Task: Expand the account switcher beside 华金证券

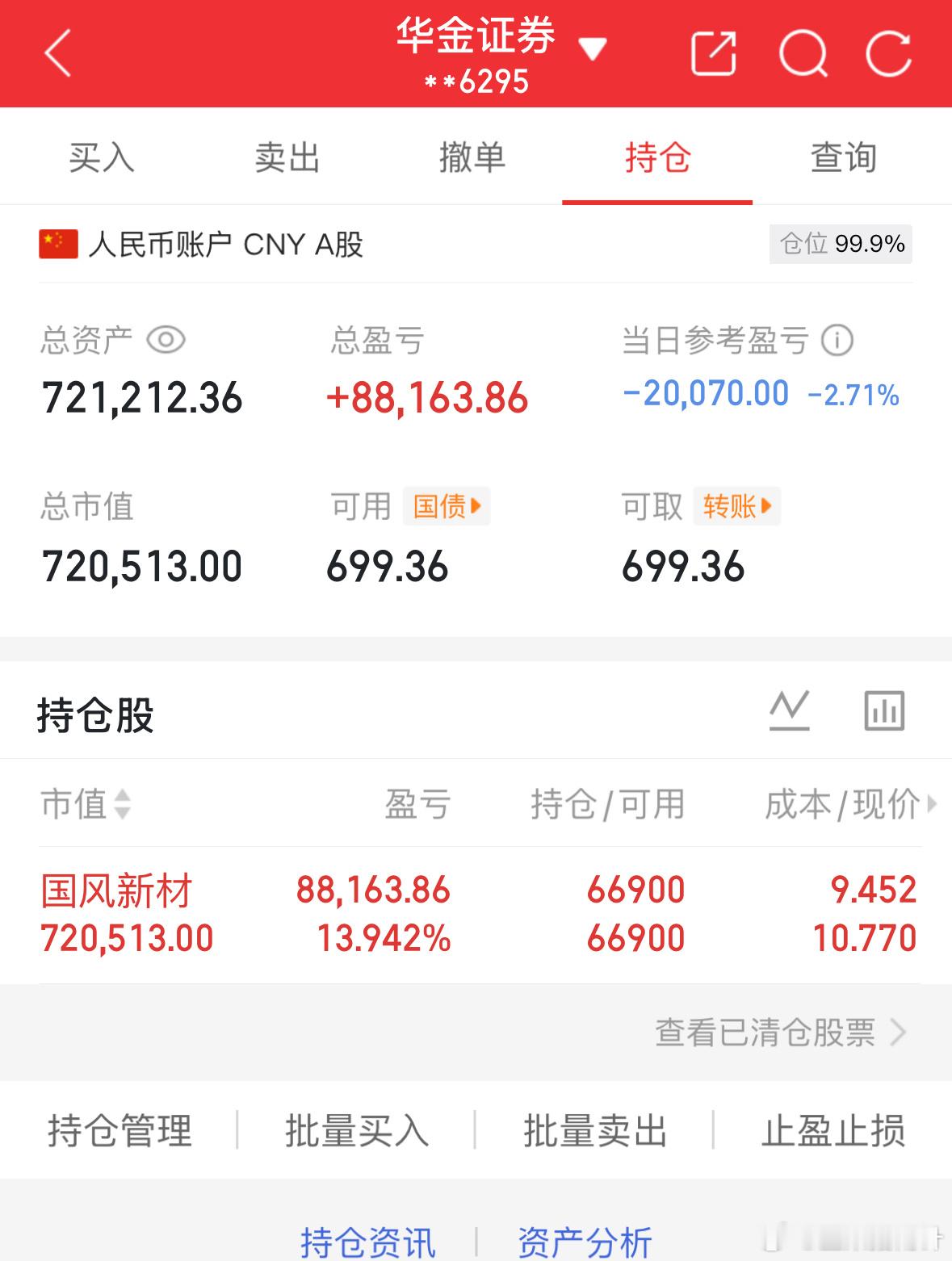Action: point(592,48)
